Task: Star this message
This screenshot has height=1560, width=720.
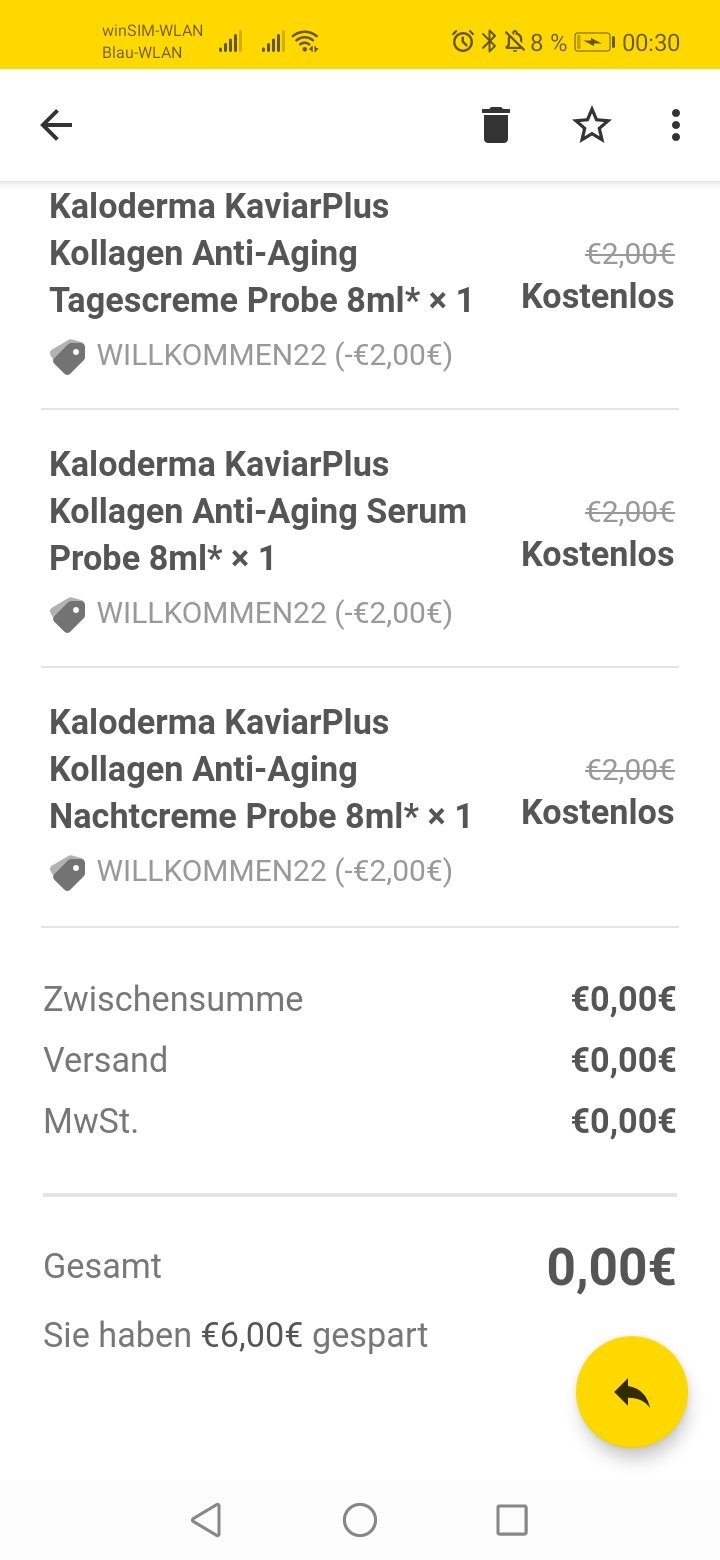Action: tap(591, 125)
